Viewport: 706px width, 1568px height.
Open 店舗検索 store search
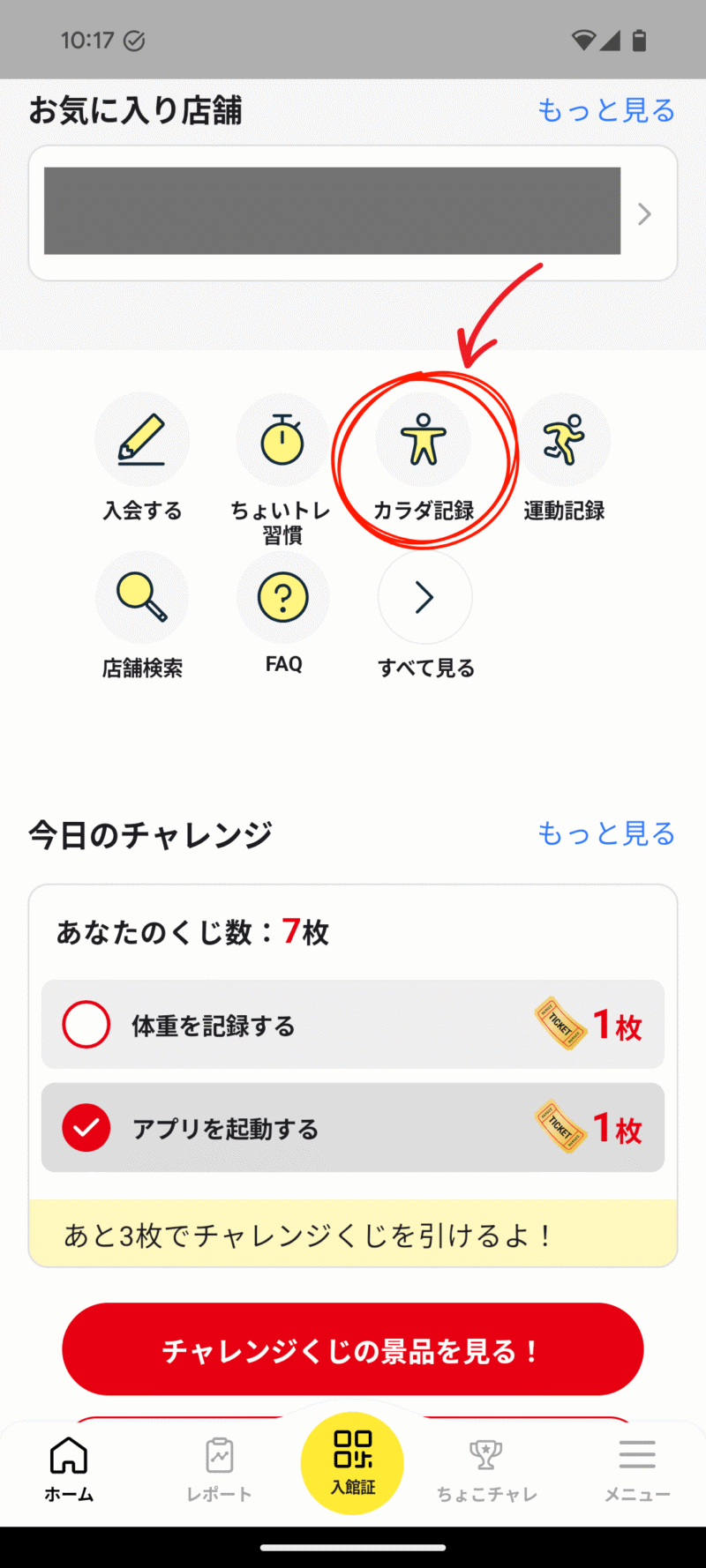142,597
